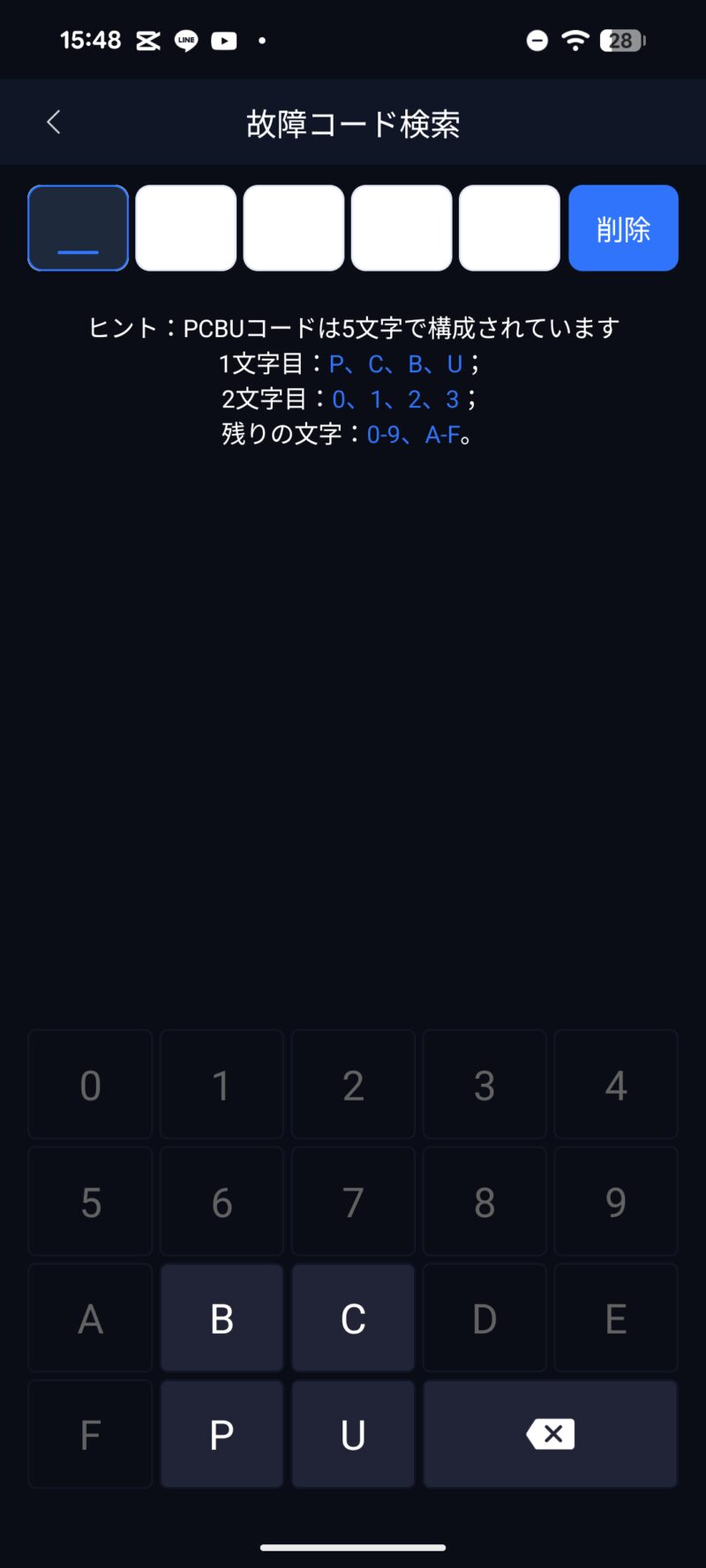The image size is (706, 1568).
Task: Tap the blue 削除 button
Action: point(623,228)
